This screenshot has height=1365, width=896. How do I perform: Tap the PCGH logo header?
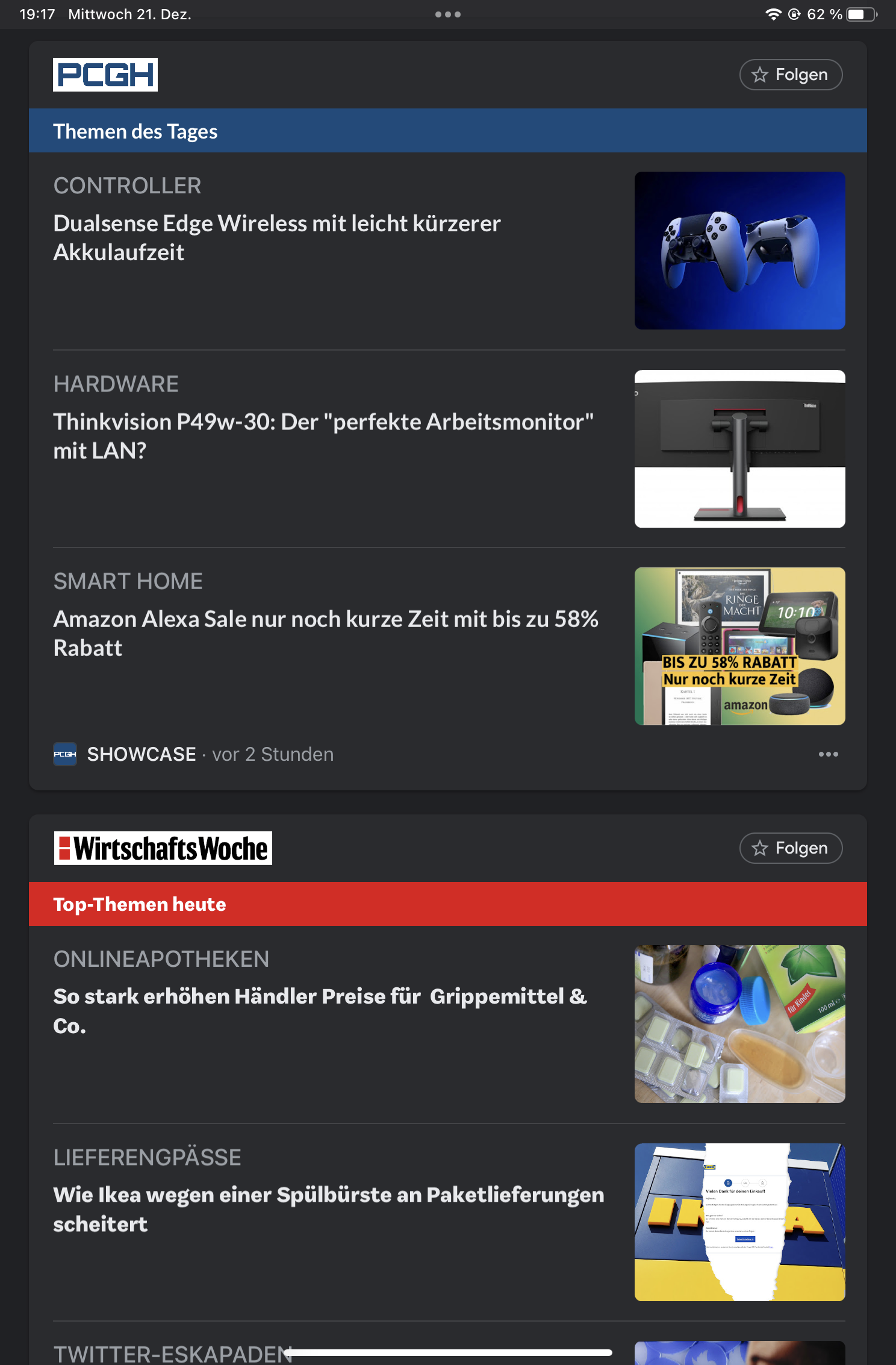pos(105,75)
